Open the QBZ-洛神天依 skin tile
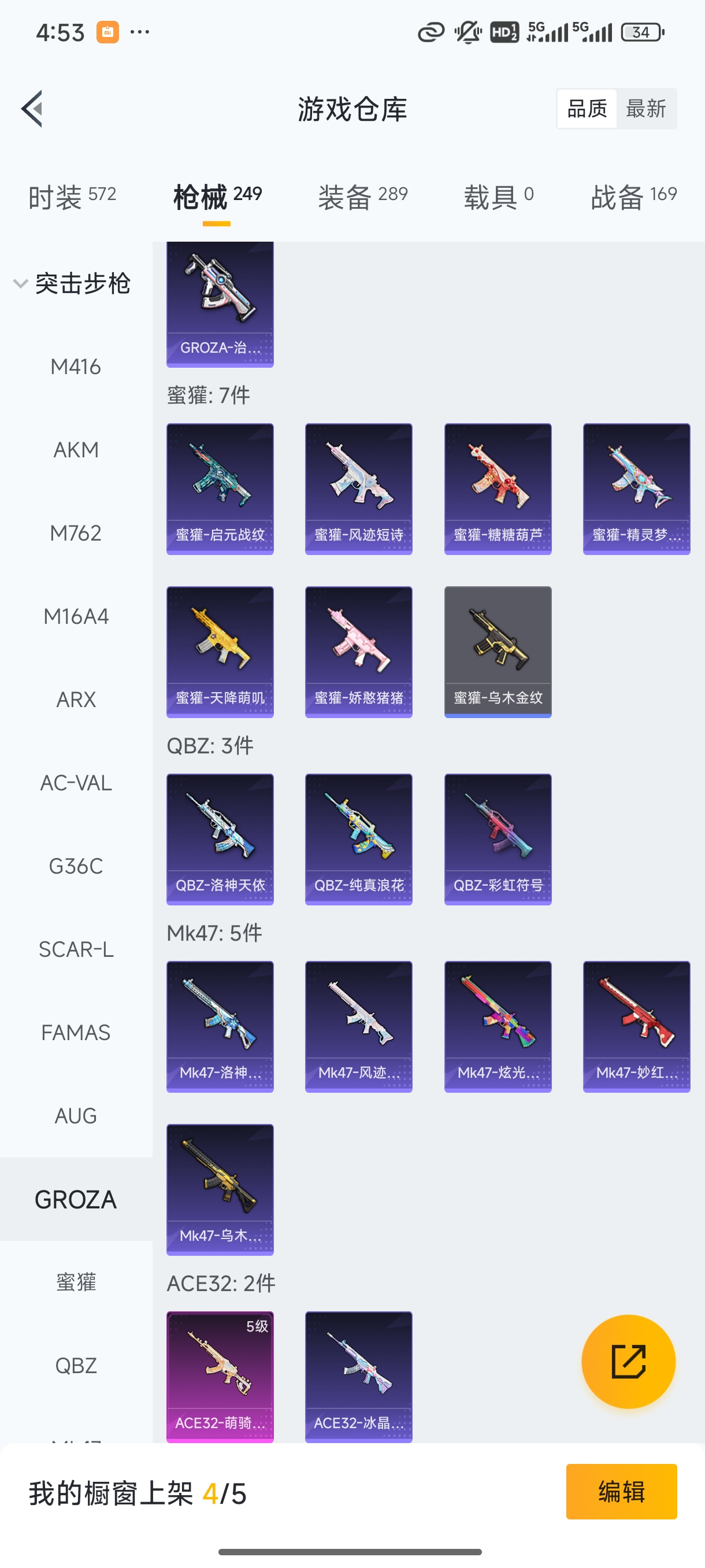The width and height of the screenshot is (705, 1568). click(x=220, y=840)
